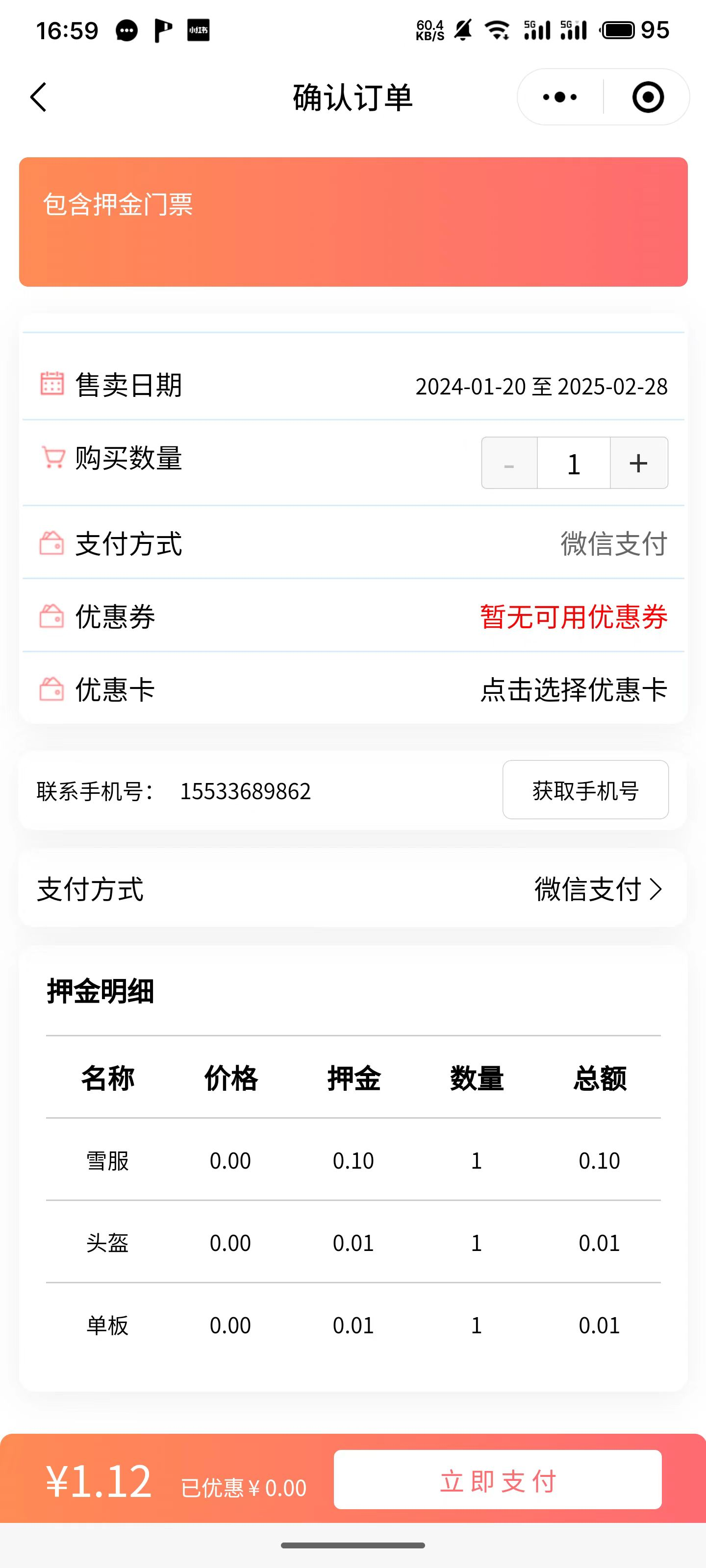Close the mini program with the circle icon

click(x=648, y=98)
